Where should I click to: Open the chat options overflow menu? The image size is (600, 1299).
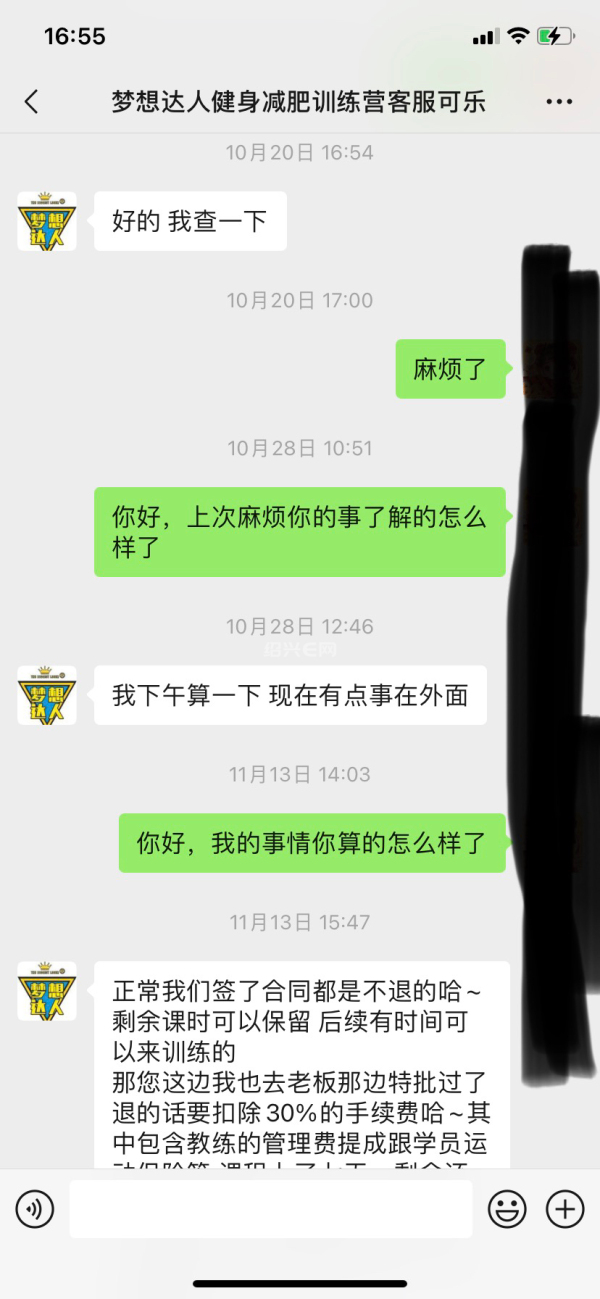coord(559,101)
